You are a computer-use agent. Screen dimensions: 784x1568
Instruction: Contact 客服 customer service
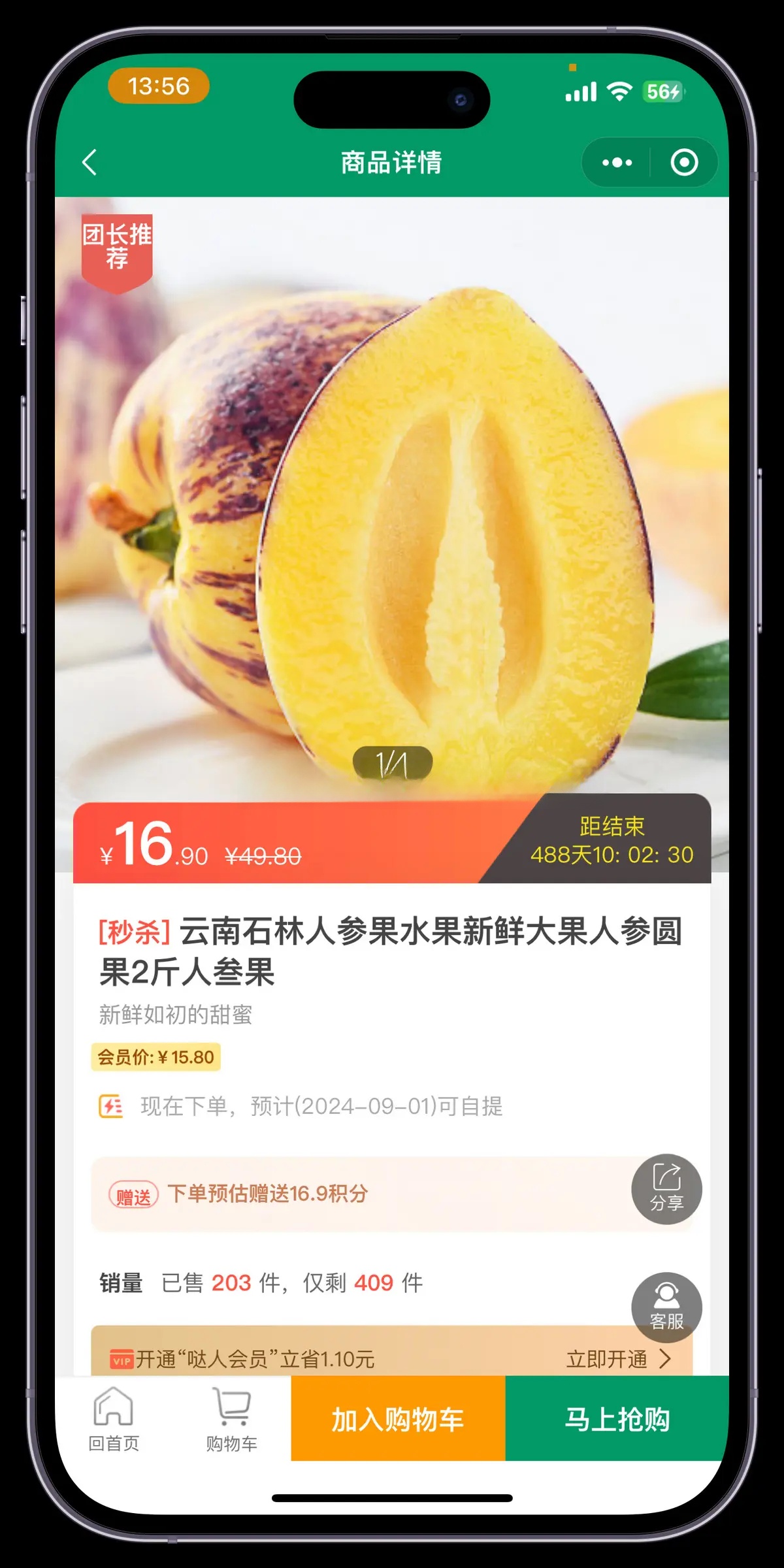(666, 1307)
